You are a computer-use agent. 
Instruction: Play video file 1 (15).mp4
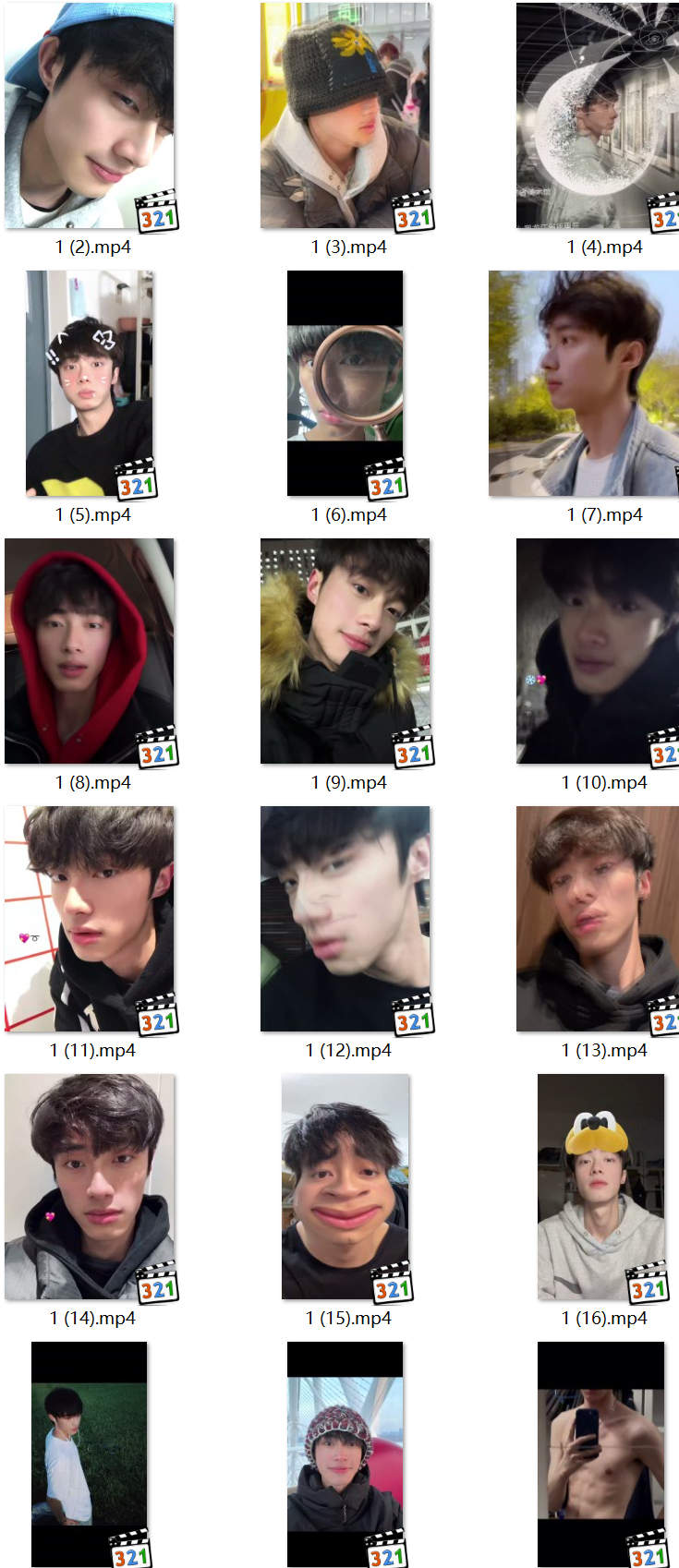[346, 1187]
